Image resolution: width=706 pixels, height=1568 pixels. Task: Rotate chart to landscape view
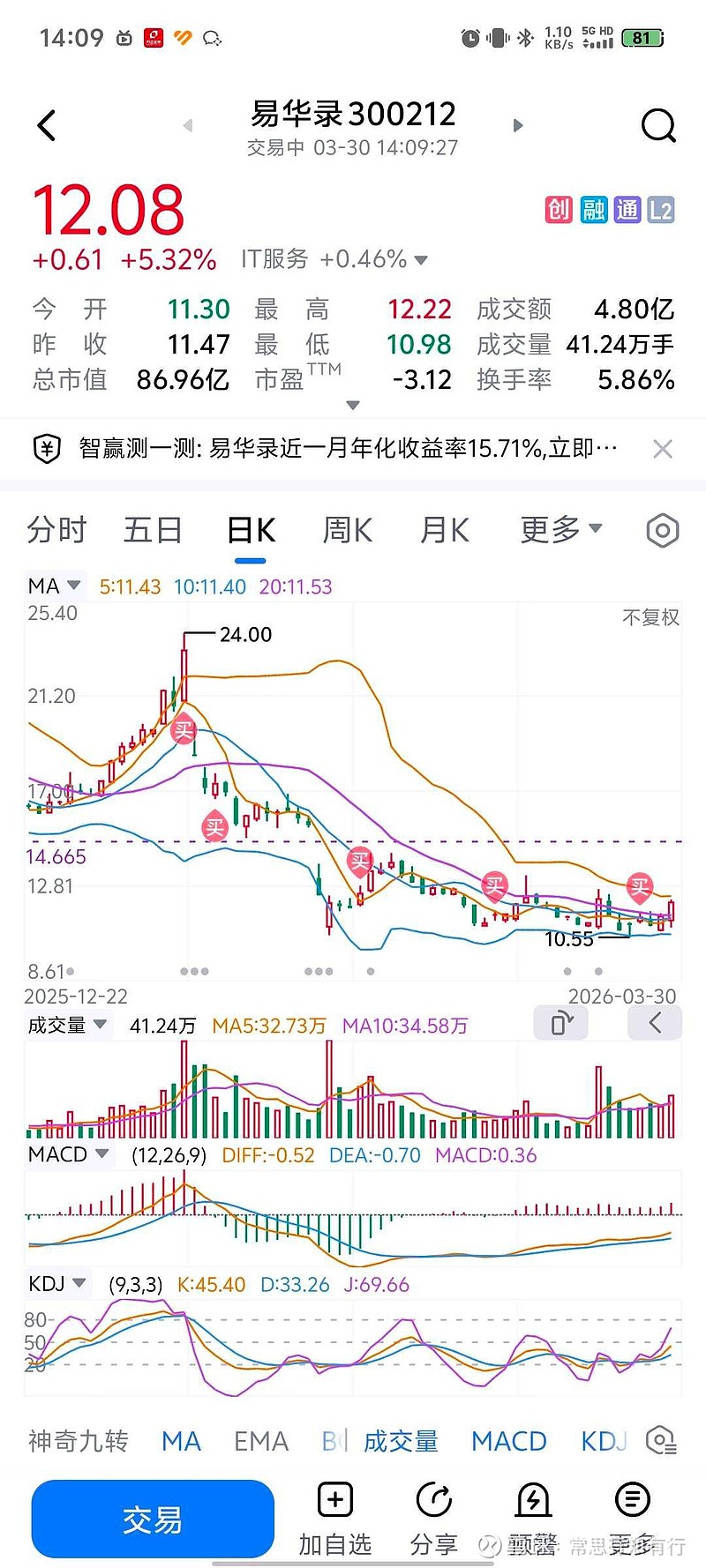(561, 1023)
